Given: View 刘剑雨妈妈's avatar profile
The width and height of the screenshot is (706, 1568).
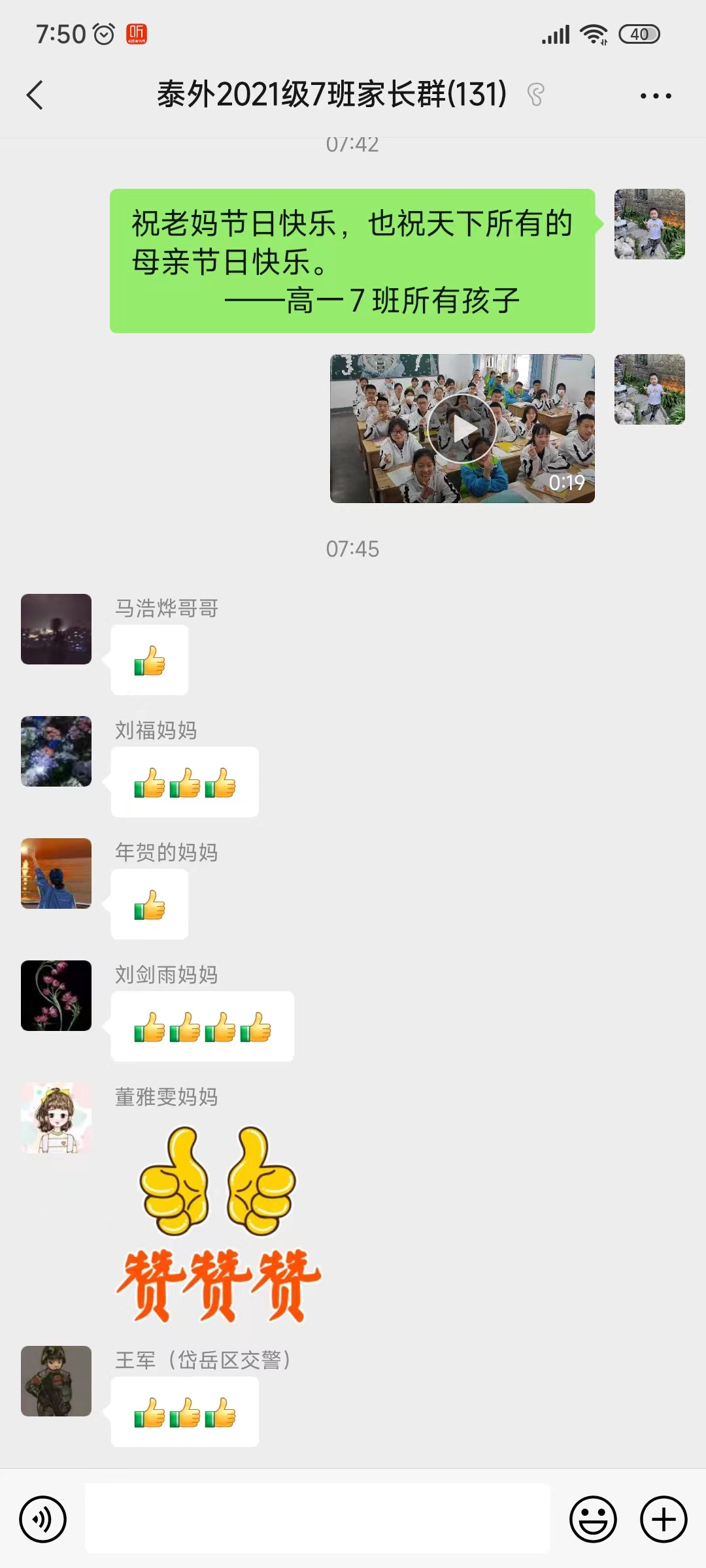Looking at the screenshot, I should [x=56, y=996].
